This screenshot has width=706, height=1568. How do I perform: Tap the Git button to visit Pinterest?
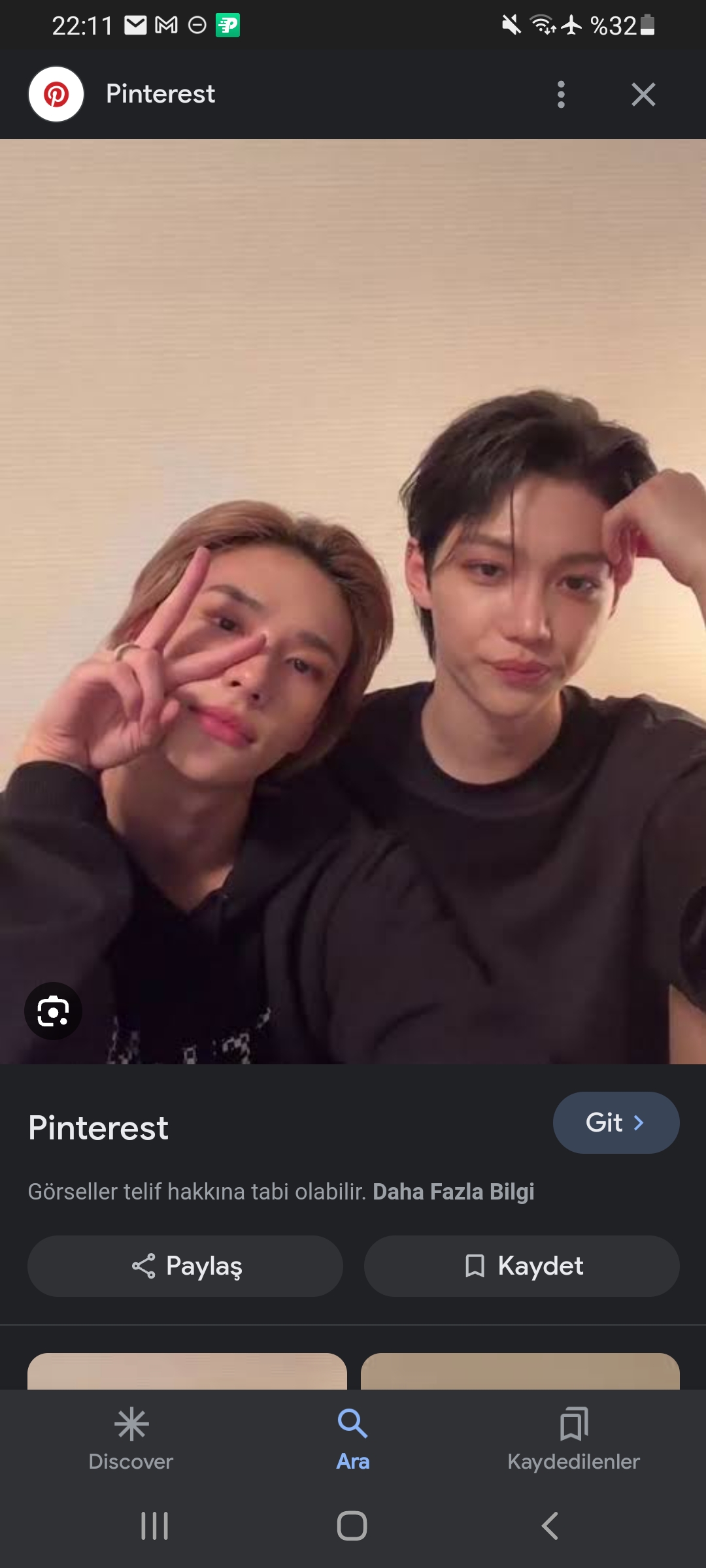pyautogui.click(x=616, y=1122)
